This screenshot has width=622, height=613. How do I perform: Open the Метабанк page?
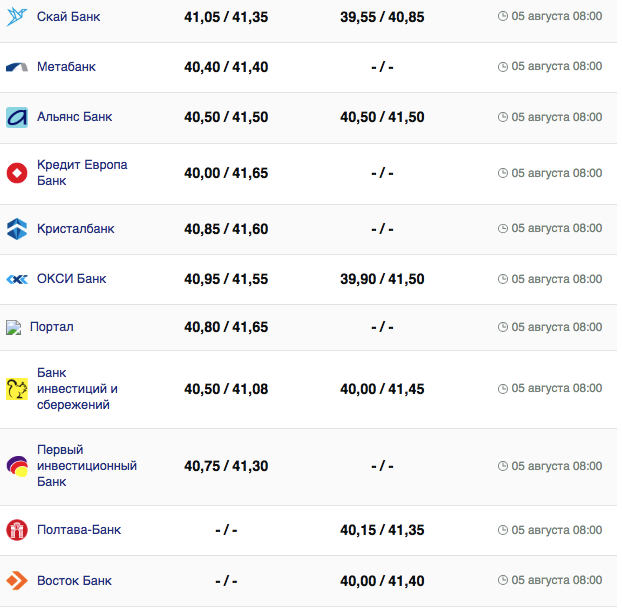(x=66, y=67)
